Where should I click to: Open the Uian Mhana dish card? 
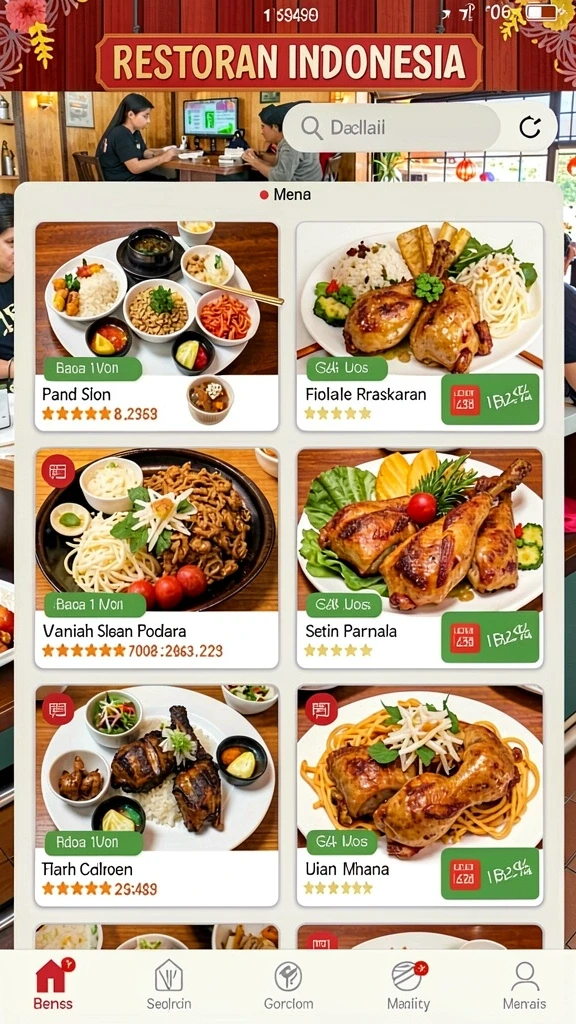coord(420,795)
